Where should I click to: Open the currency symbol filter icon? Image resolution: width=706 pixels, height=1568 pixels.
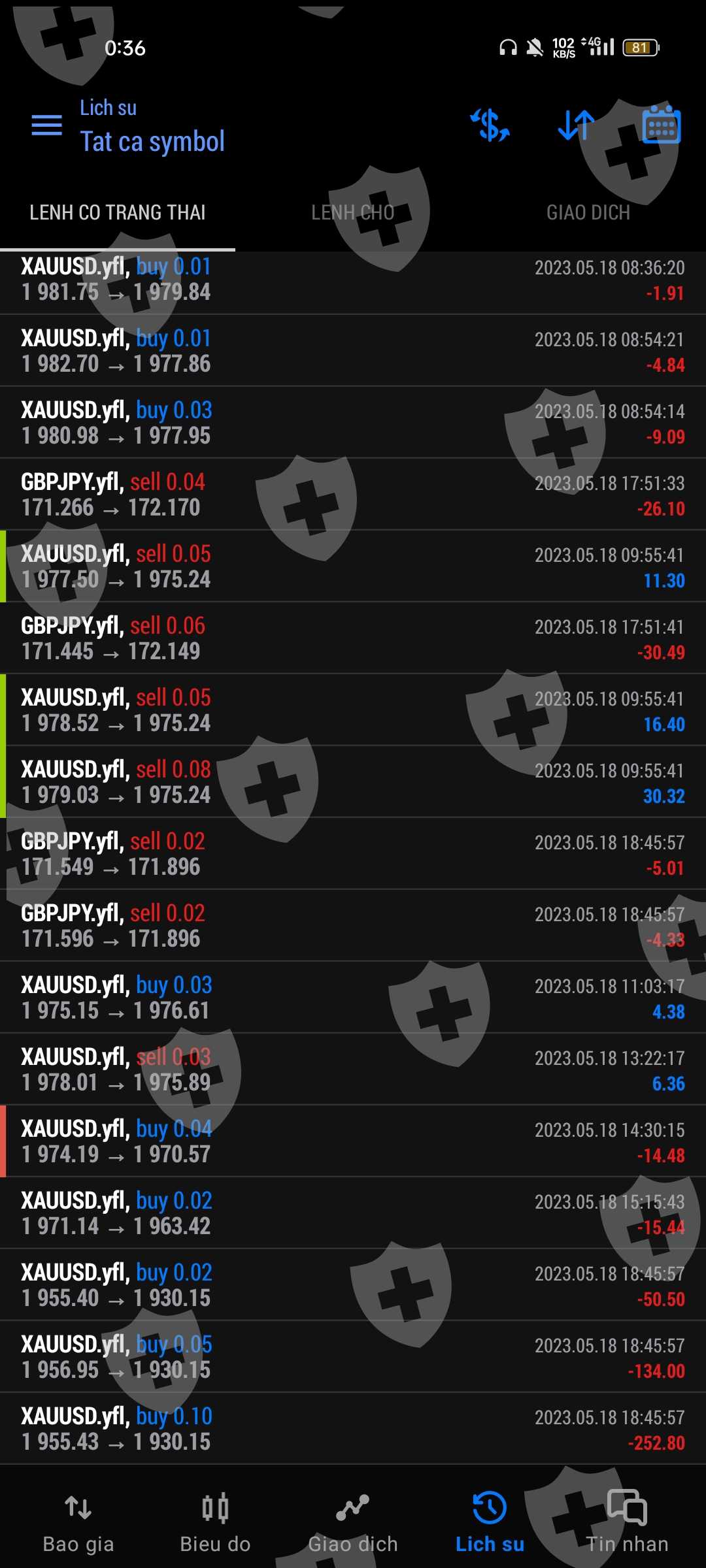[490, 125]
